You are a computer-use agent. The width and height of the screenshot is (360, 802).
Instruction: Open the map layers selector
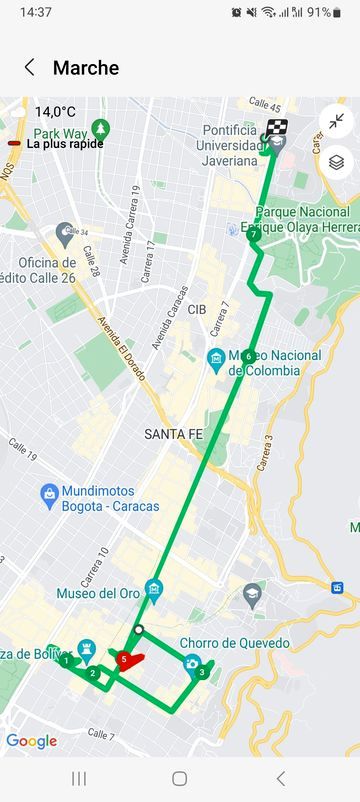coord(336,163)
